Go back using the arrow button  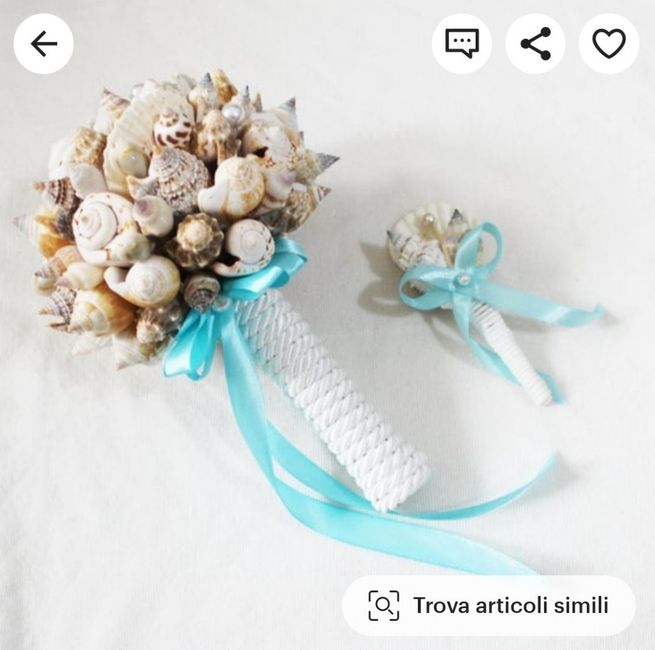coord(43,44)
